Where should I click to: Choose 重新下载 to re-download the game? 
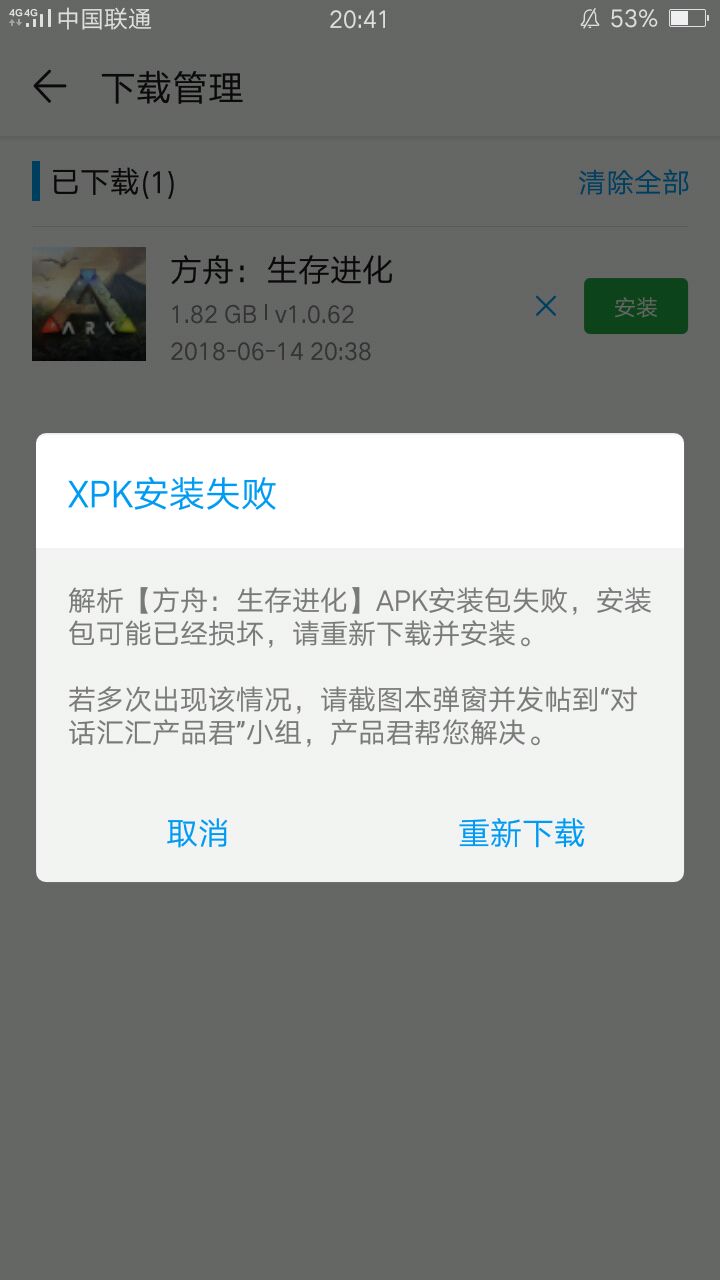pyautogui.click(x=521, y=833)
